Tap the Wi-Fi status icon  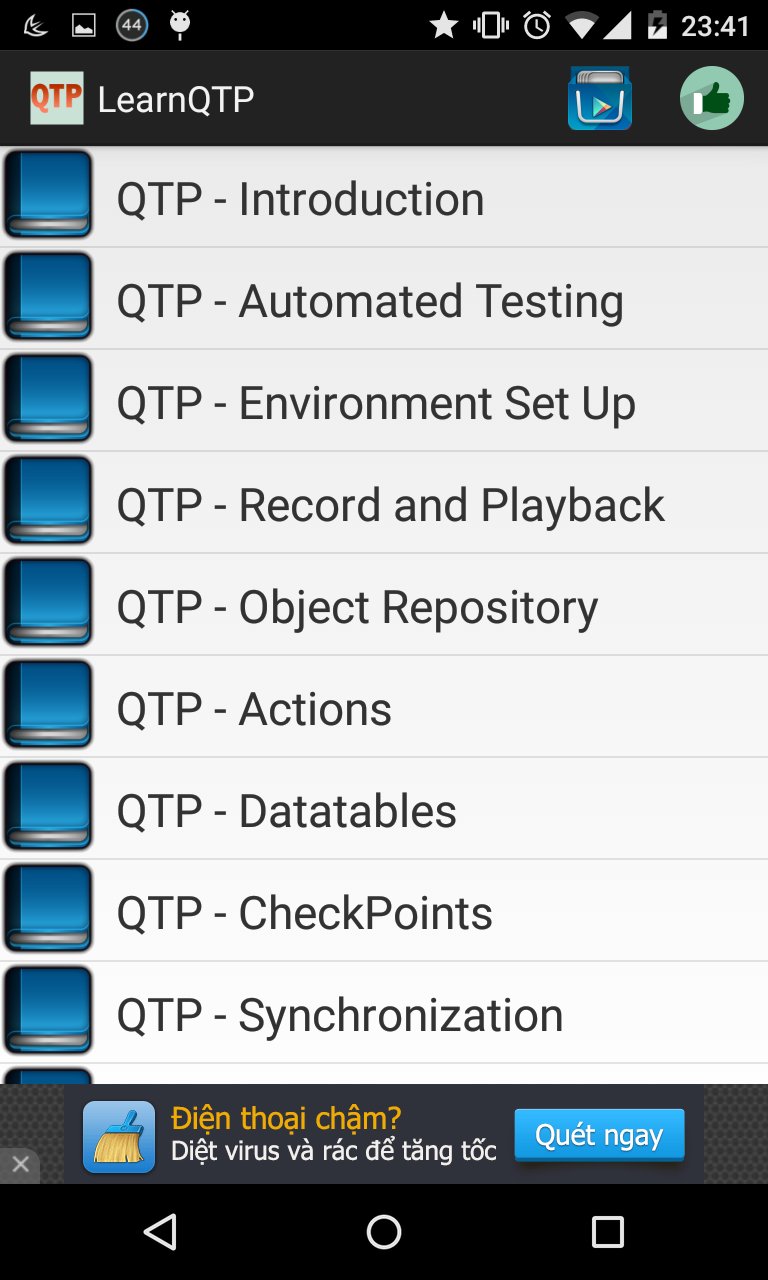[587, 25]
